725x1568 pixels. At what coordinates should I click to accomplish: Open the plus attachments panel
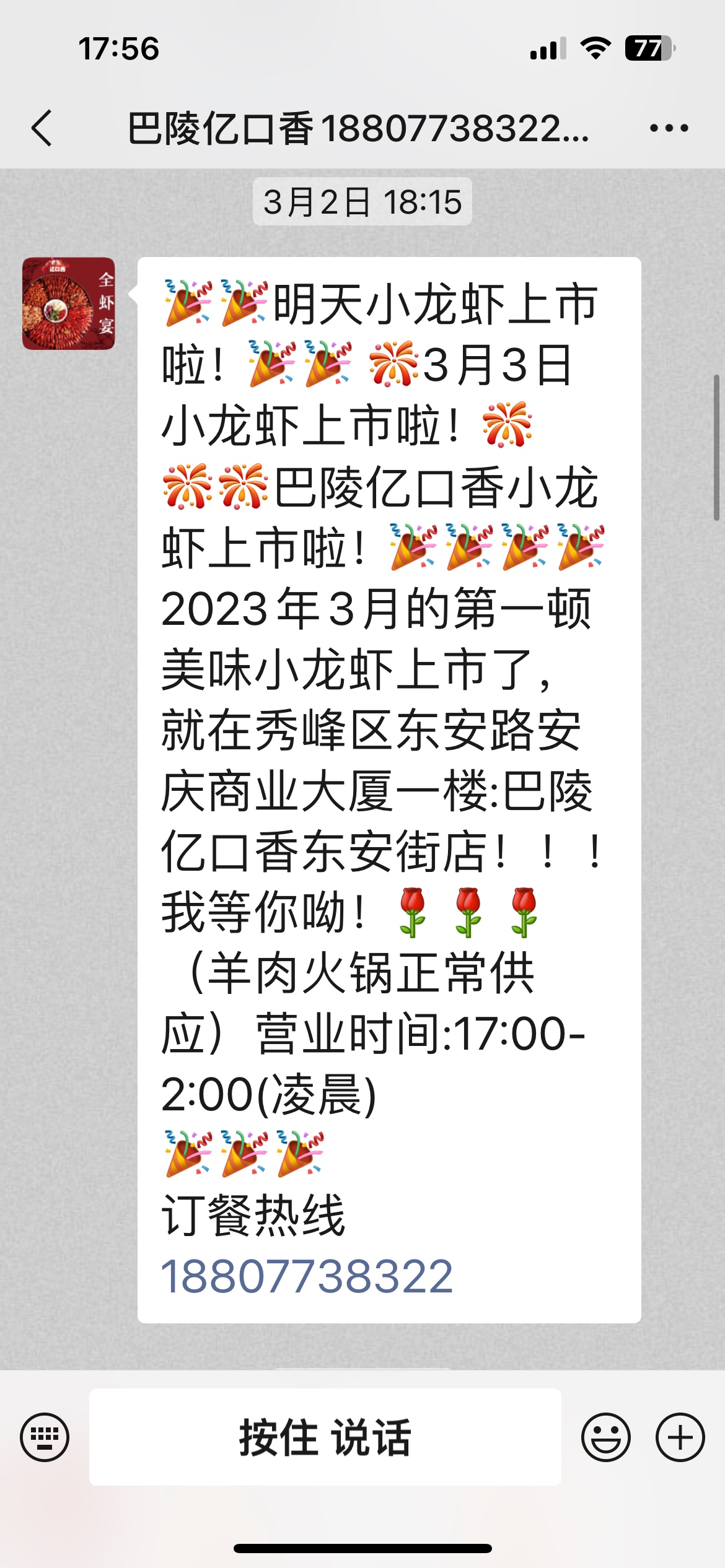tap(680, 1437)
